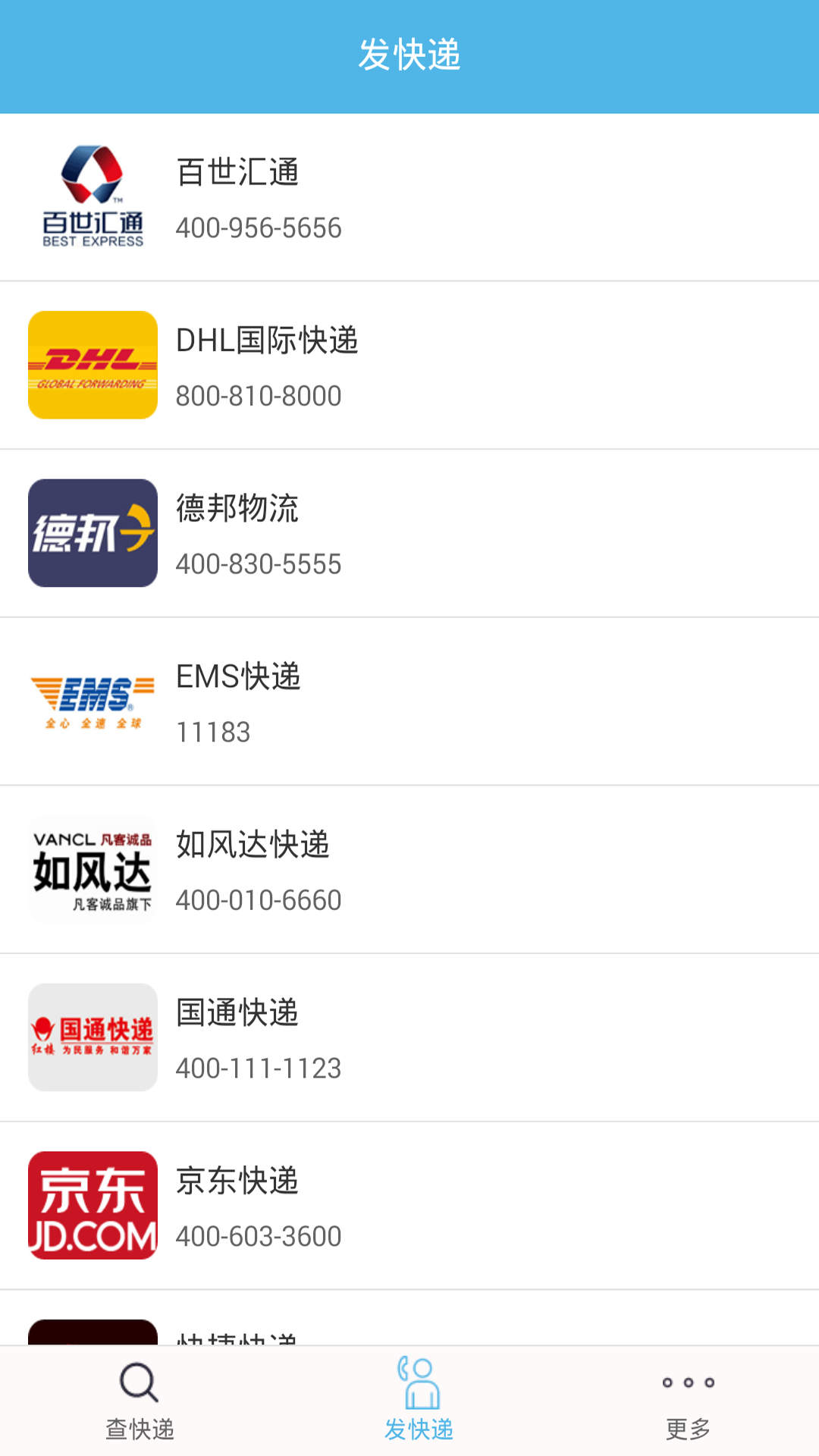Tap the 德邦物流 logo
The height and width of the screenshot is (1456, 819).
click(x=92, y=532)
